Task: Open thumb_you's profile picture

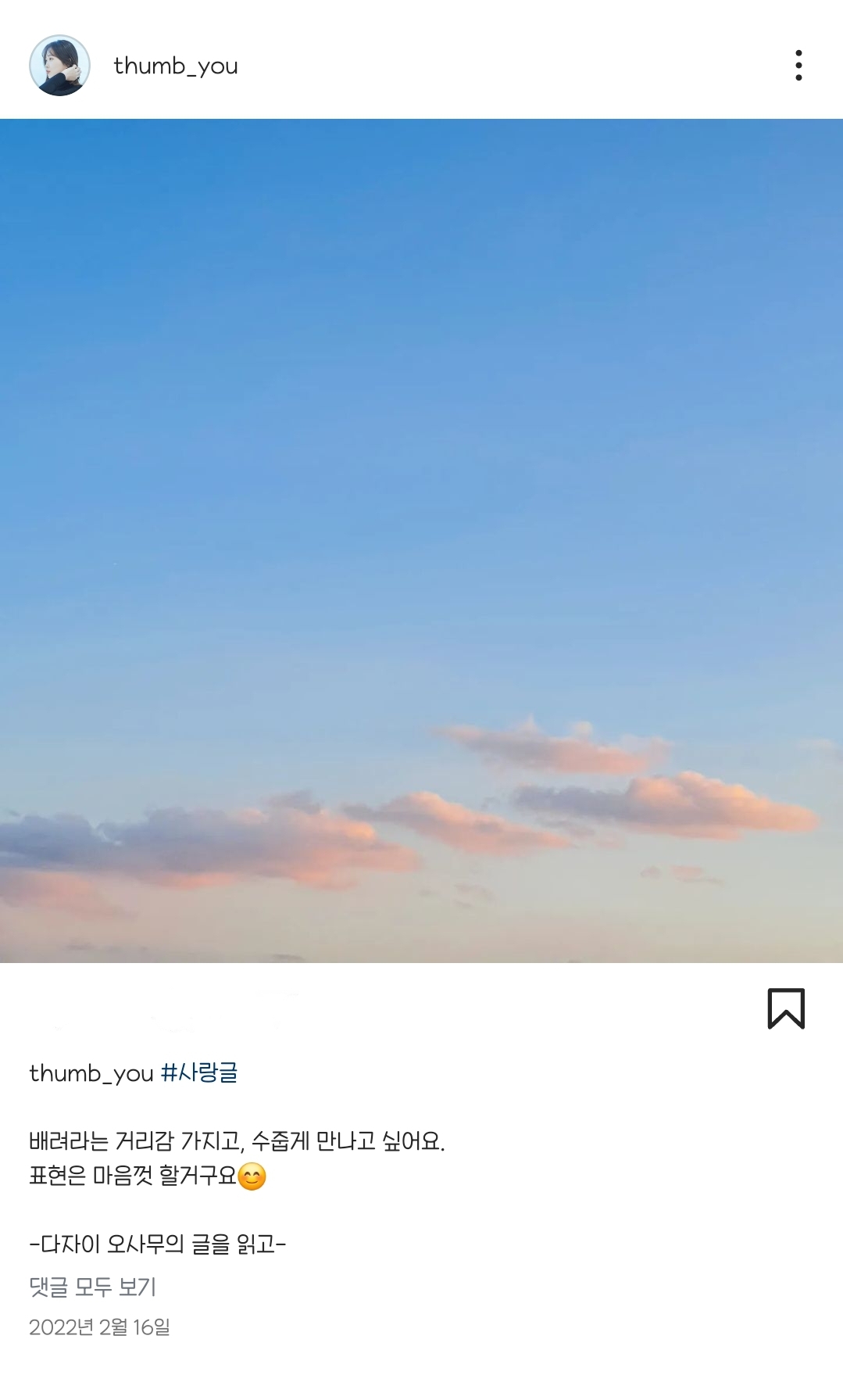Action: click(x=59, y=66)
